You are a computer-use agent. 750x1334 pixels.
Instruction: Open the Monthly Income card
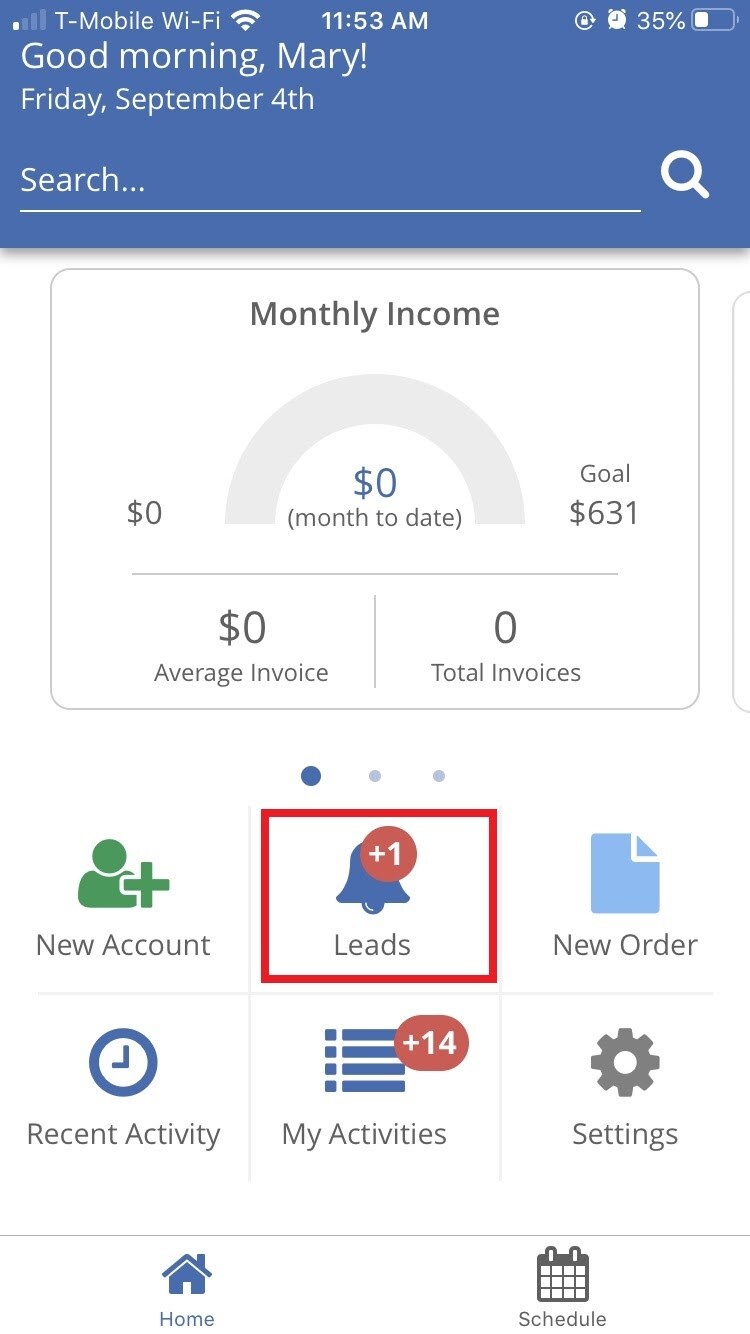[x=375, y=489]
